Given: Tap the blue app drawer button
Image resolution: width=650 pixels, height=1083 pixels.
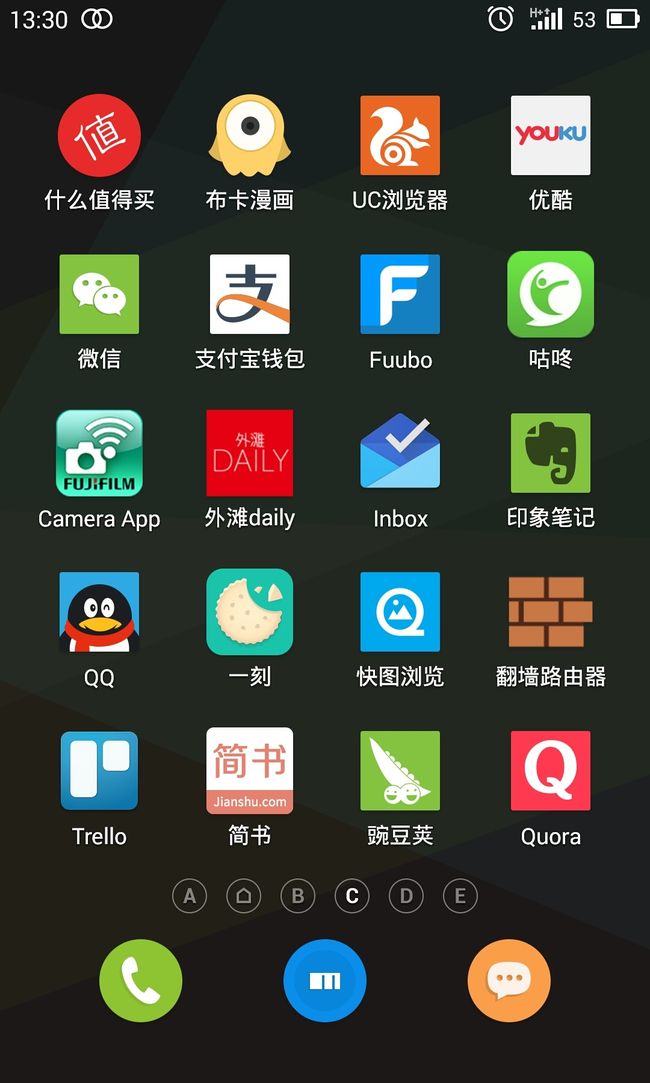Looking at the screenshot, I should (325, 981).
